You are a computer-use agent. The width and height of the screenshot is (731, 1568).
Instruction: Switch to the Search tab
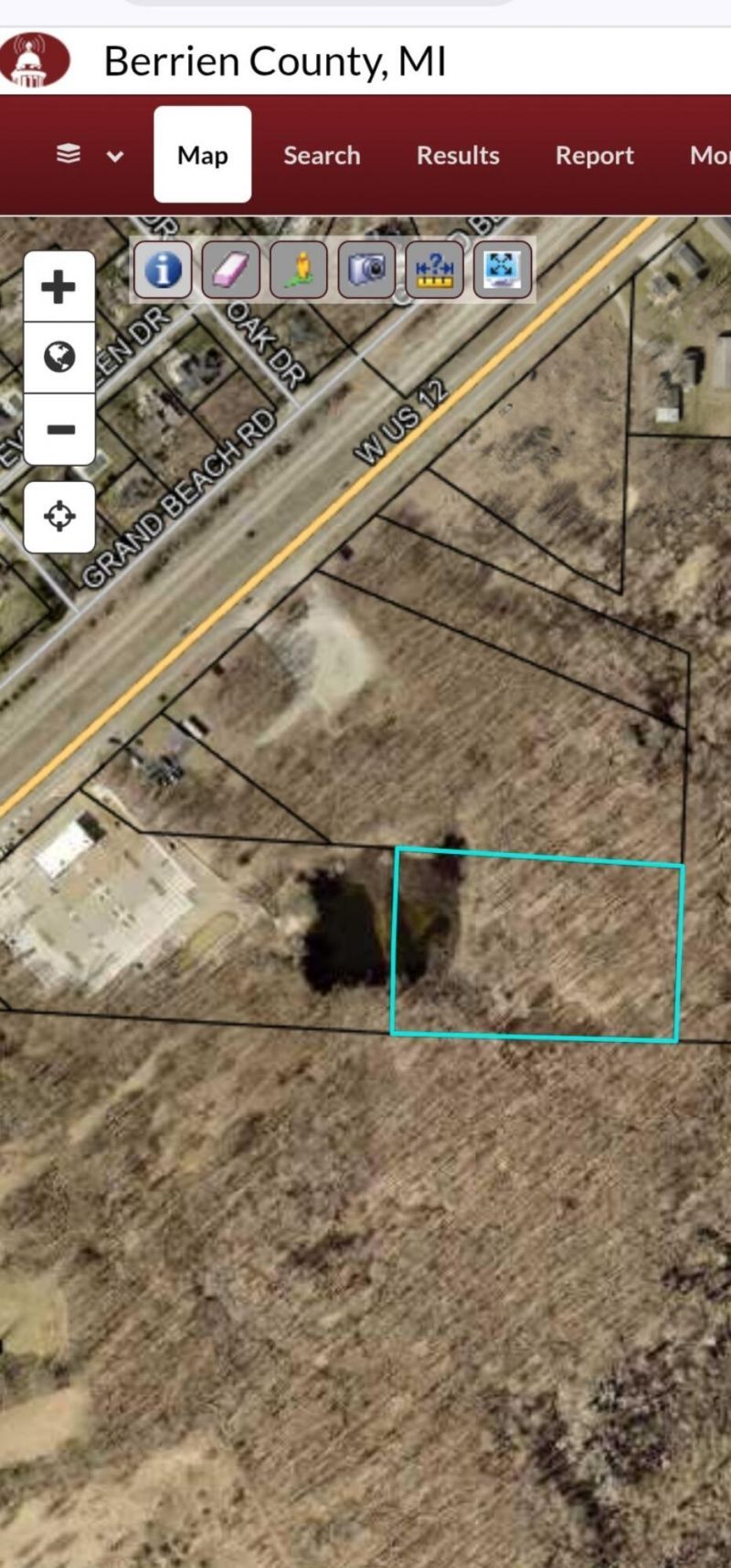coord(322,155)
